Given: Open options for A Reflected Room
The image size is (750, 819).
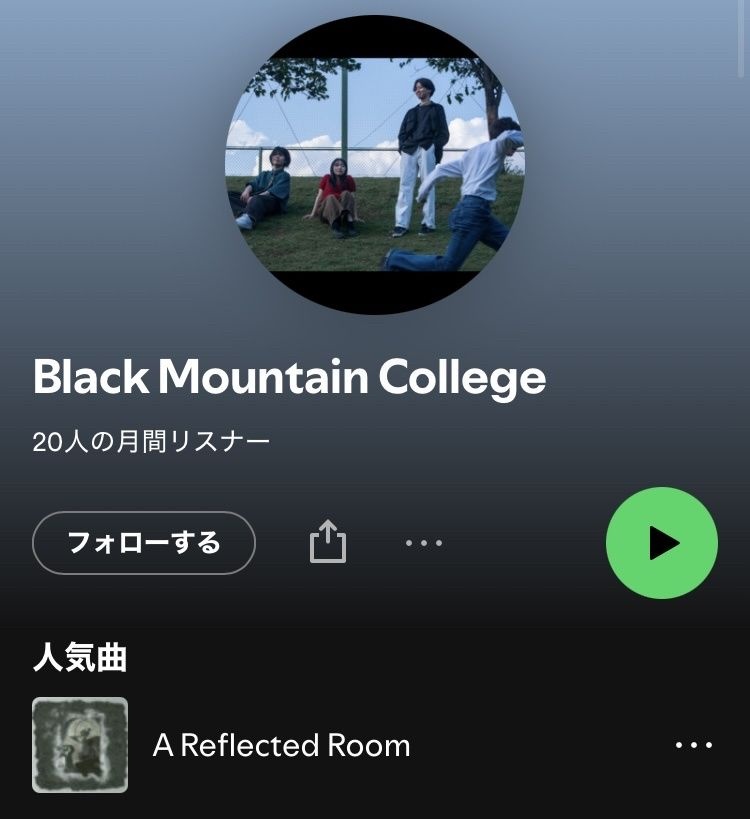Looking at the screenshot, I should (694, 745).
